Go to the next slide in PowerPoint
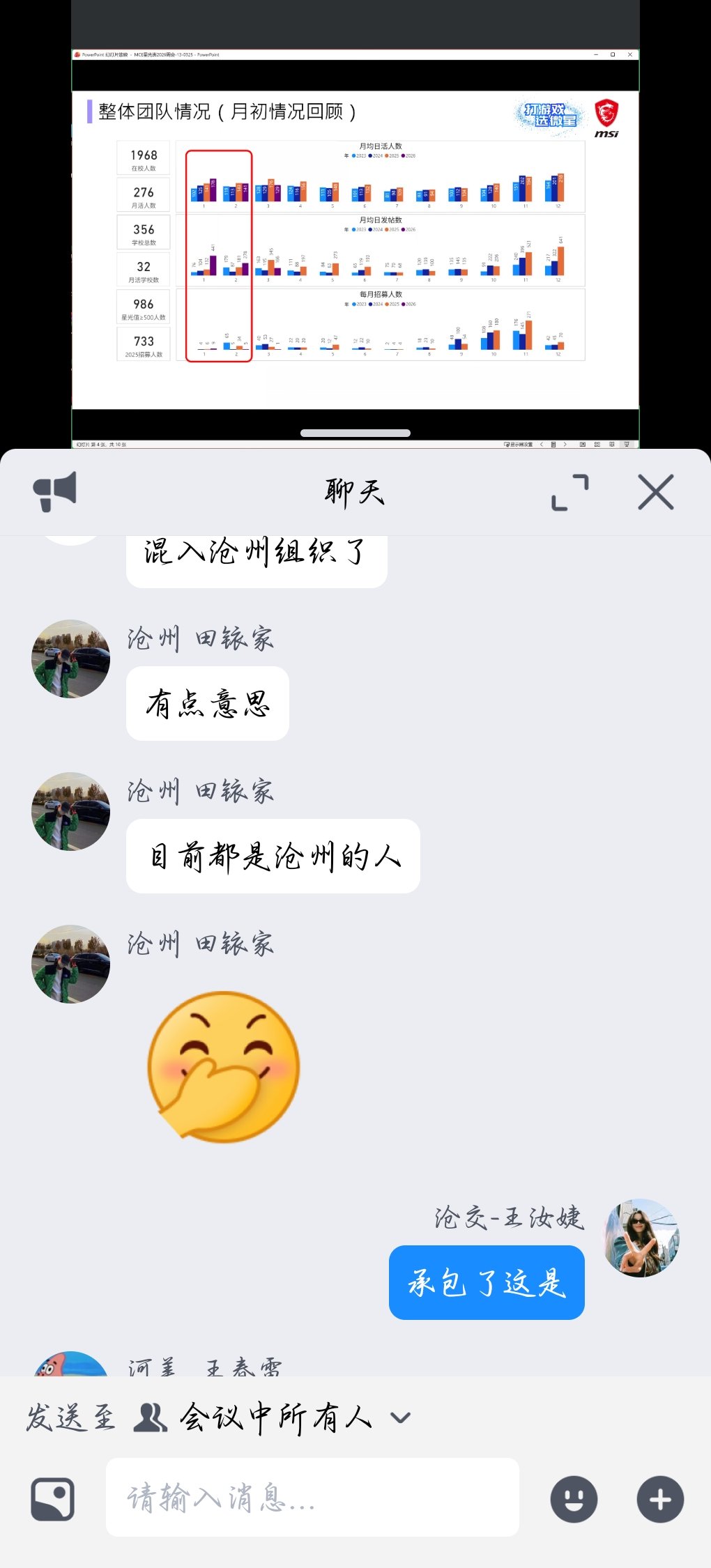The height and width of the screenshot is (1568, 711). pyautogui.click(x=565, y=444)
